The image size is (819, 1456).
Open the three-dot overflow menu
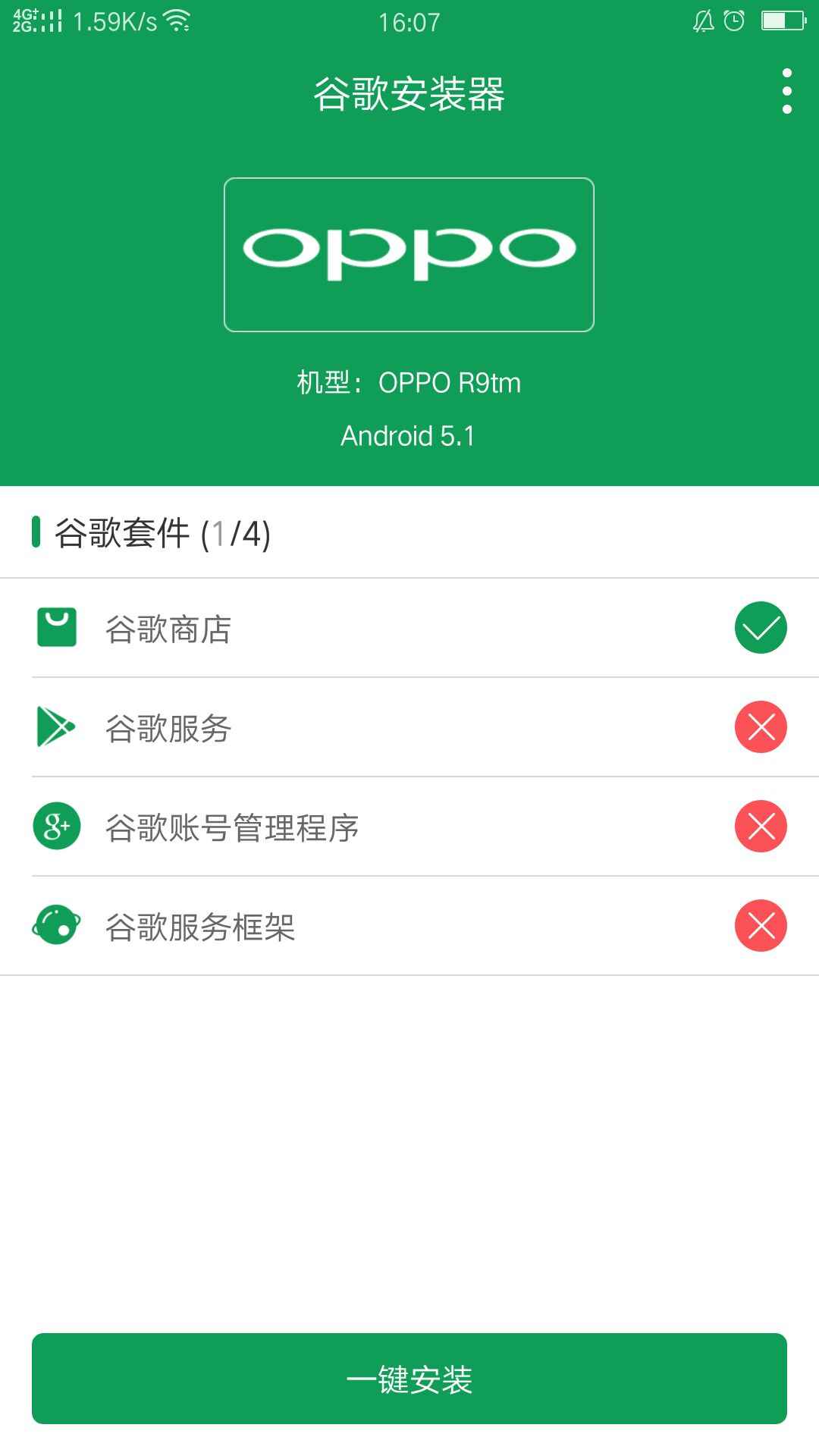coord(786,91)
